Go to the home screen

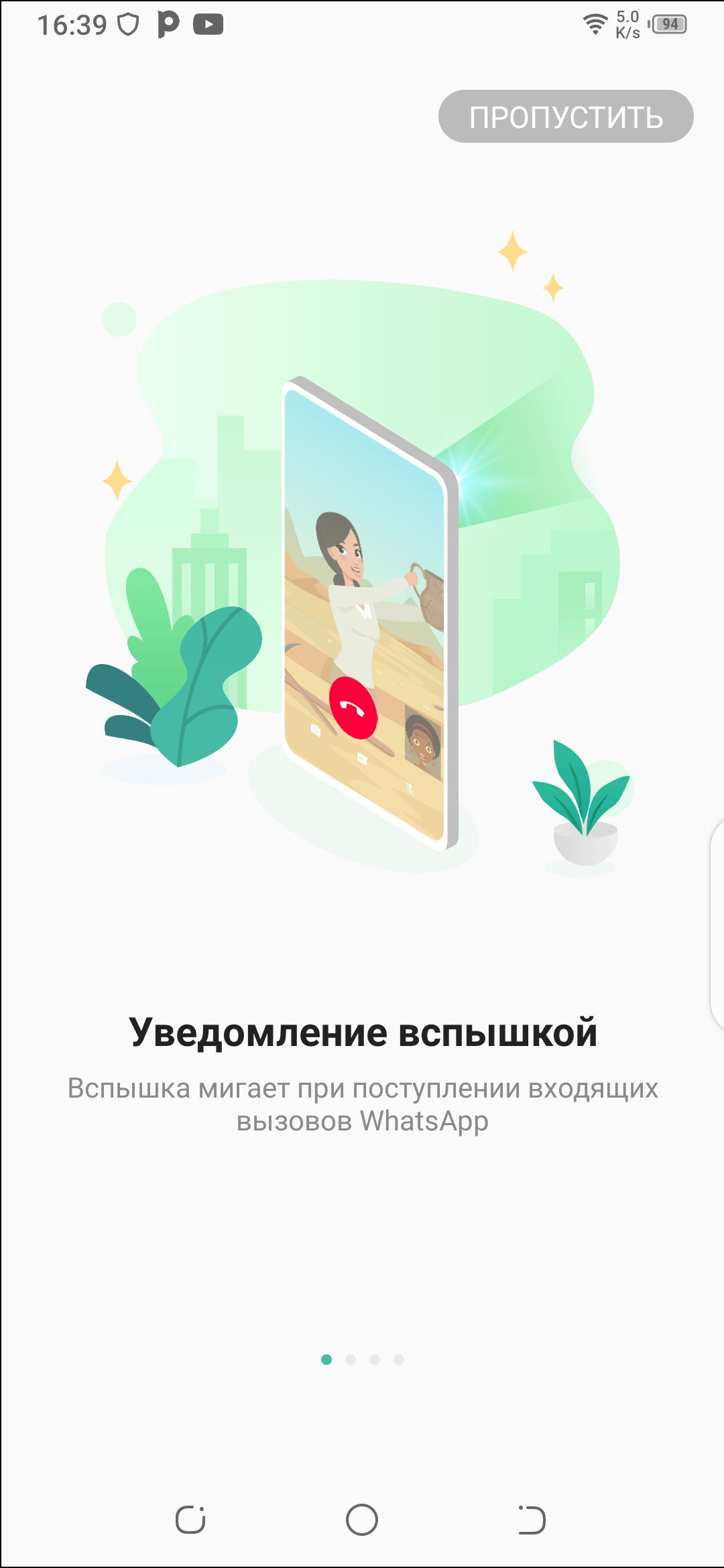point(362,1520)
